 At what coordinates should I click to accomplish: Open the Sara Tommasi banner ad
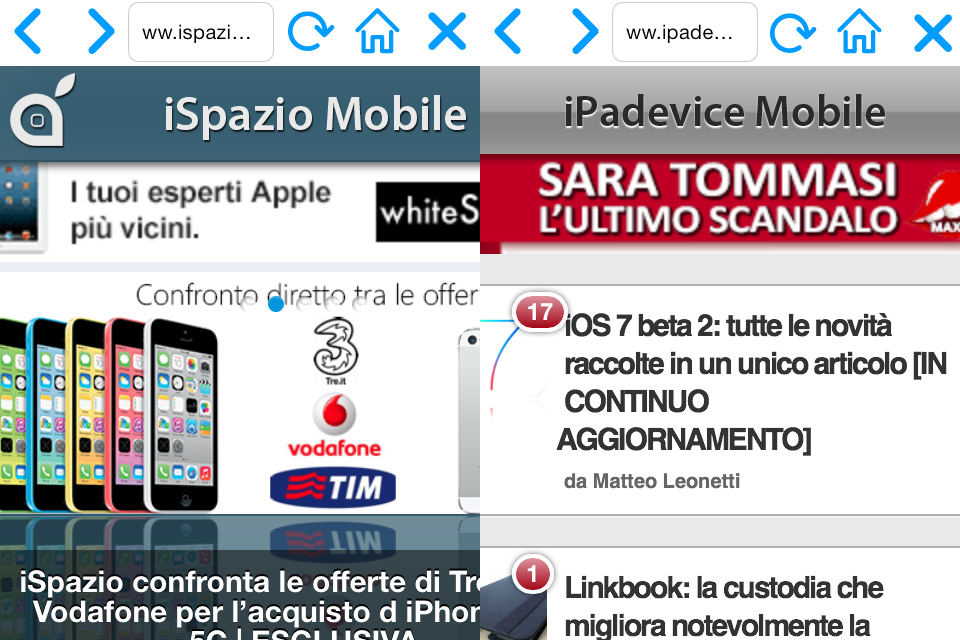click(720, 204)
